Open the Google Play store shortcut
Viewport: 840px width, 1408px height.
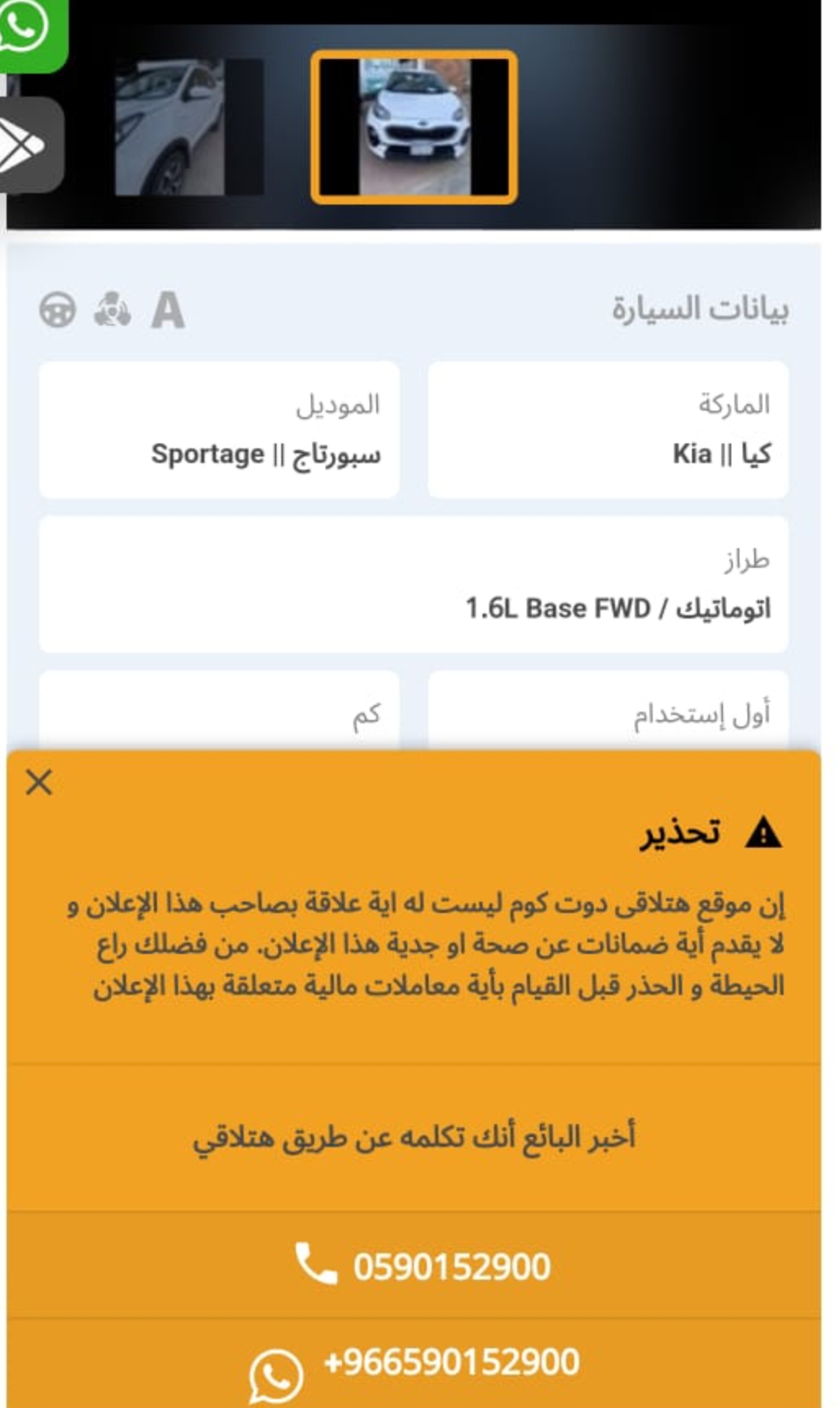29,146
